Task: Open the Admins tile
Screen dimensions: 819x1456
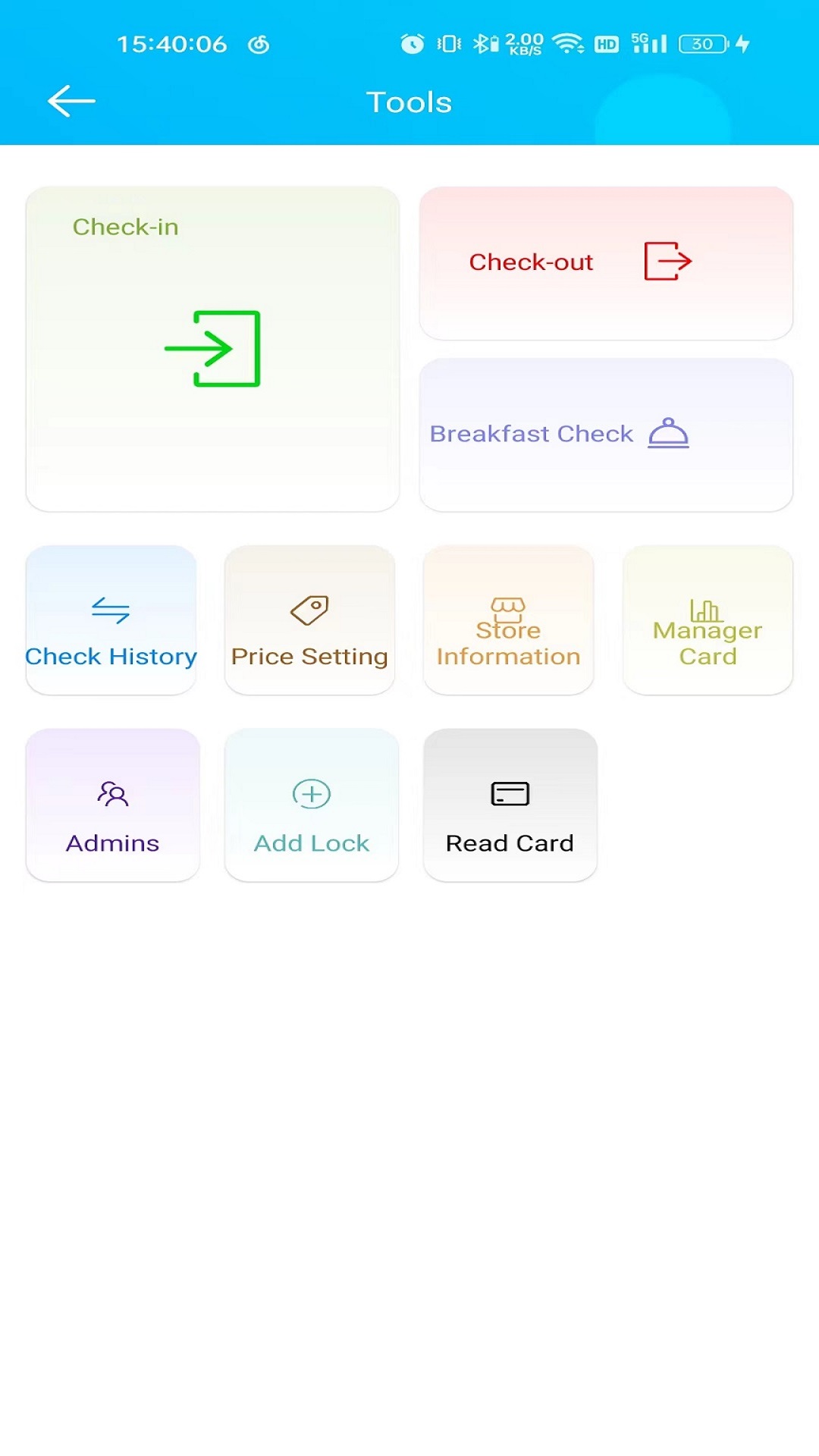Action: coord(112,805)
